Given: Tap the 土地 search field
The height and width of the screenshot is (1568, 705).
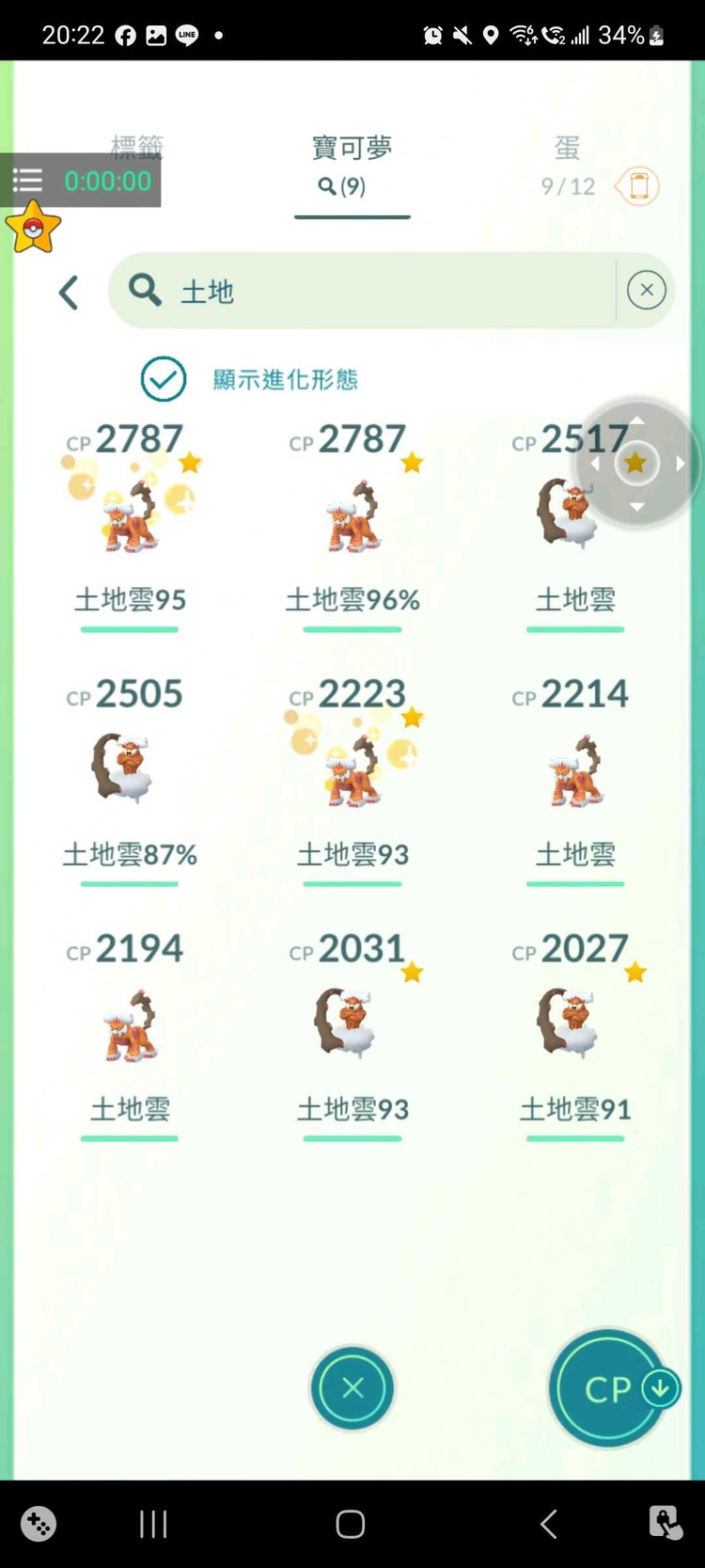Looking at the screenshot, I should pos(376,291).
